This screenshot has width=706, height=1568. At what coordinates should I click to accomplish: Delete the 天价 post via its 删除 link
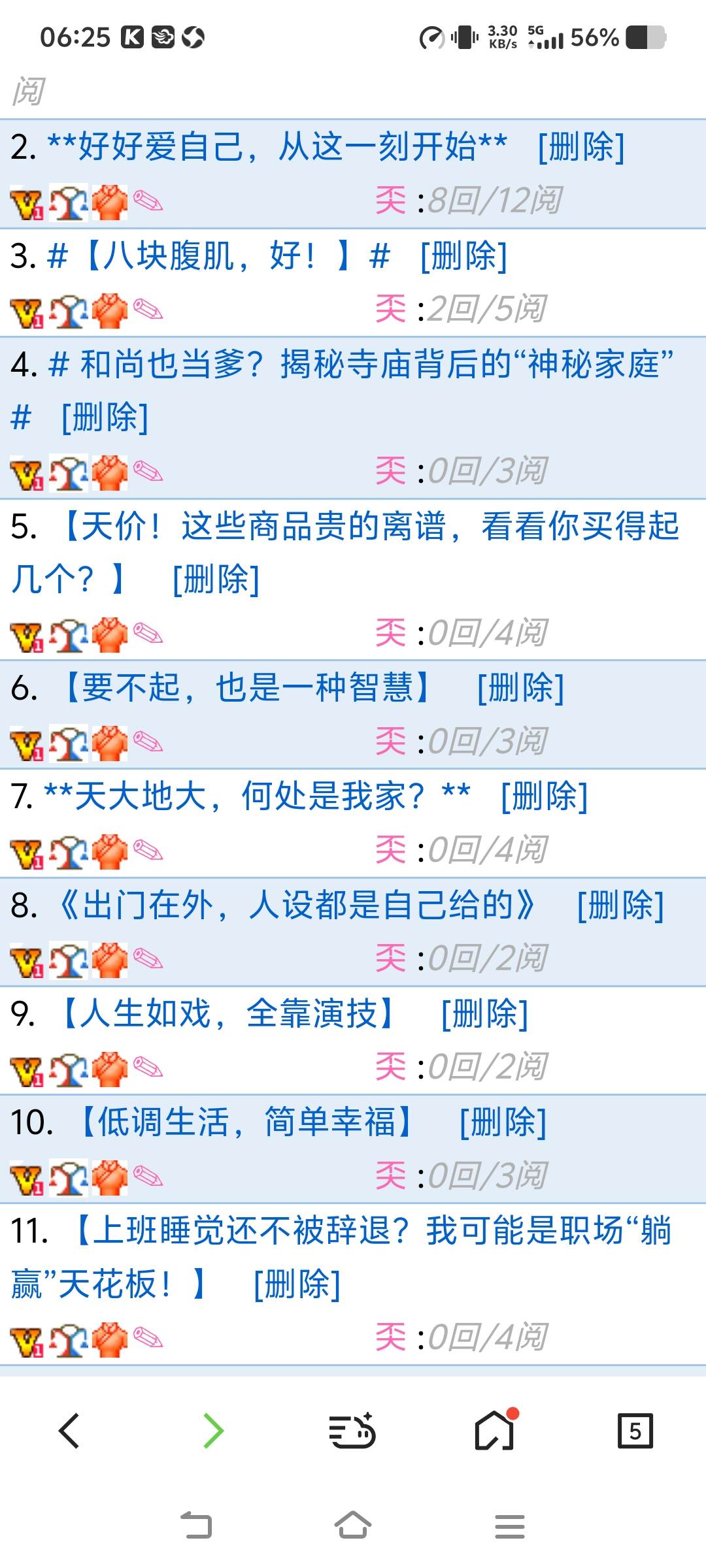[x=216, y=580]
